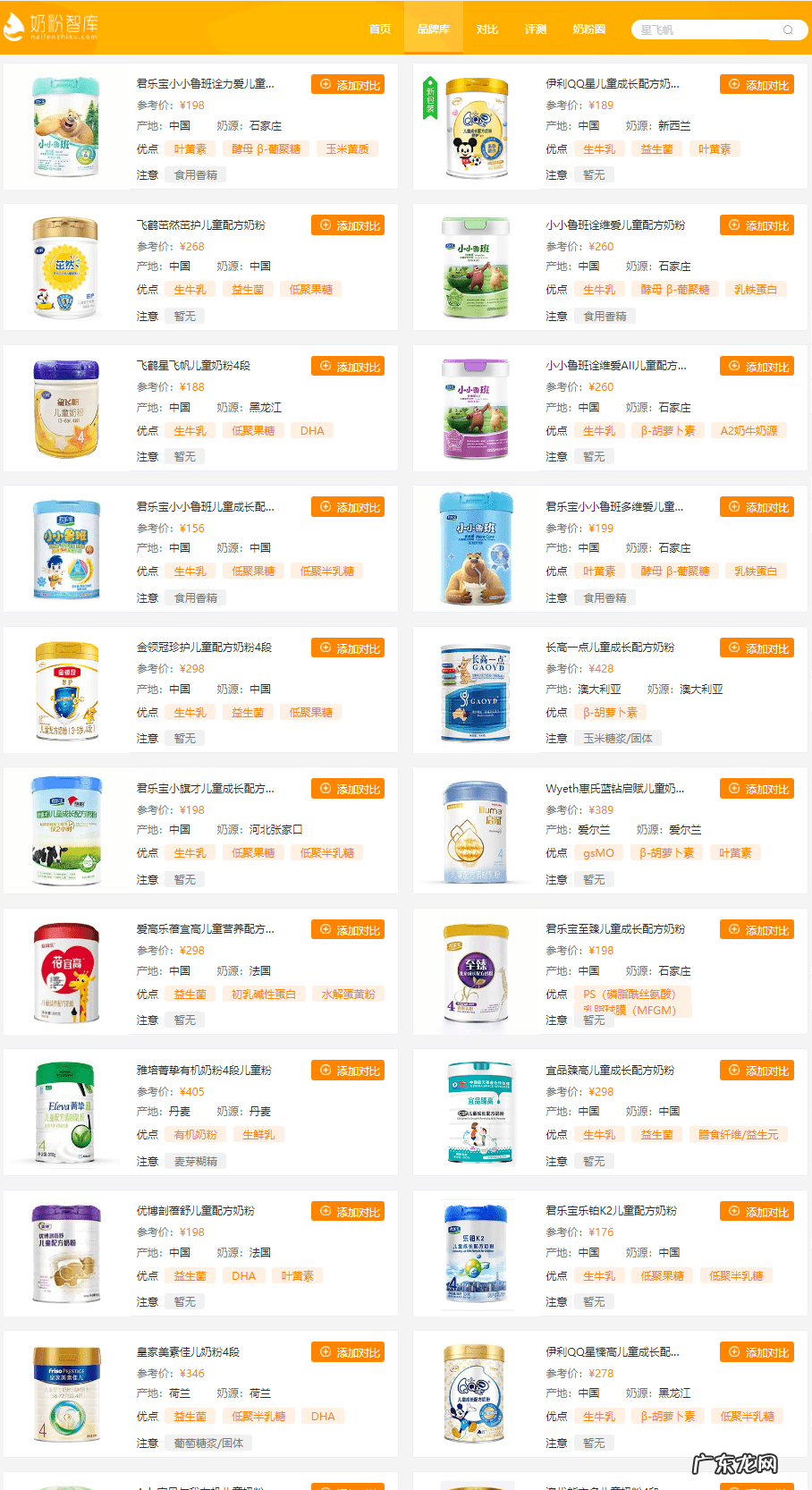The width and height of the screenshot is (812, 1490).
Task: Add 飞鹤星飞帆儿童奶粉4段 to comparison
Action: (348, 367)
